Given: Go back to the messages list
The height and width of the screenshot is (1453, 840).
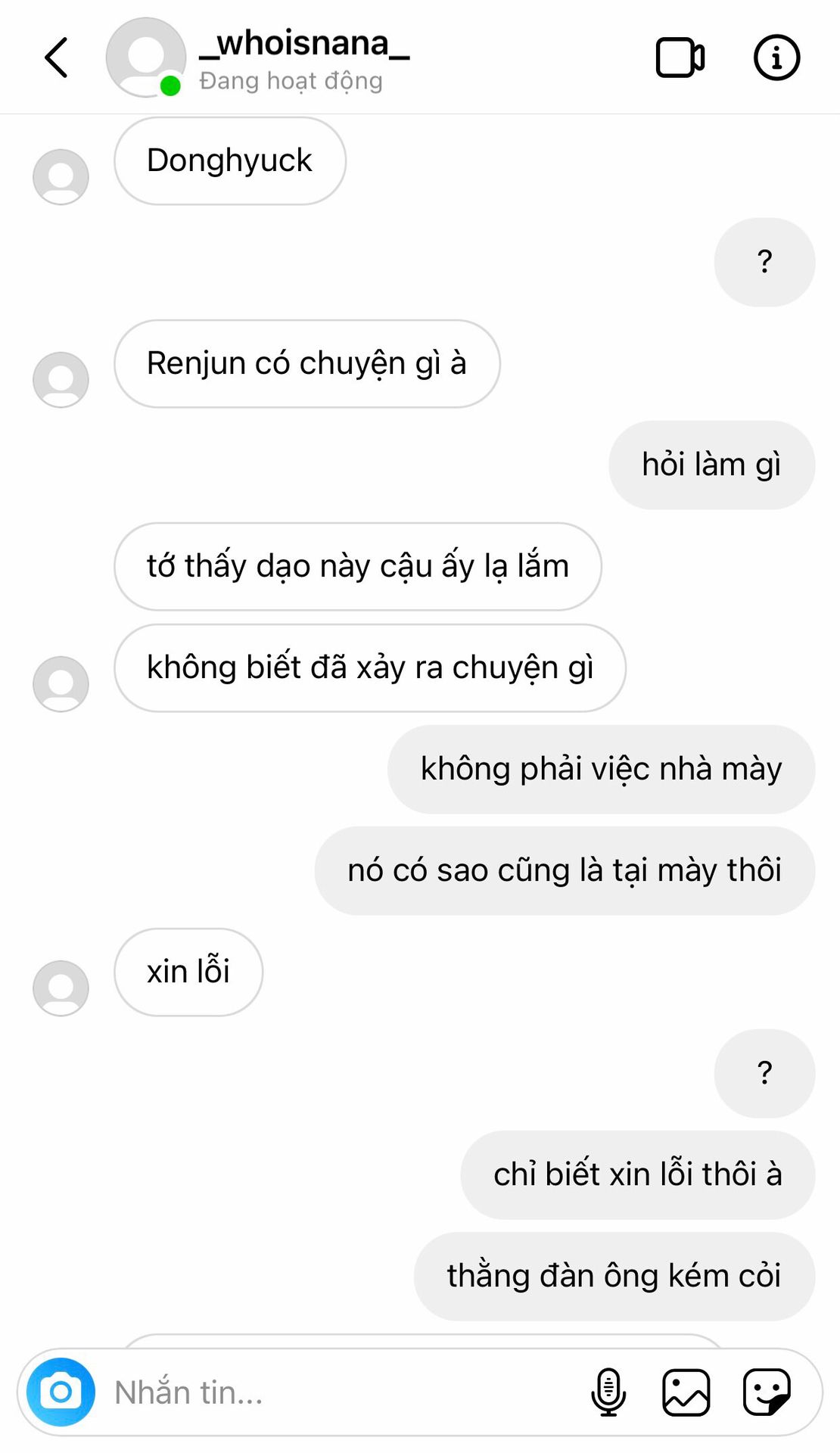Looking at the screenshot, I should pyautogui.click(x=57, y=58).
